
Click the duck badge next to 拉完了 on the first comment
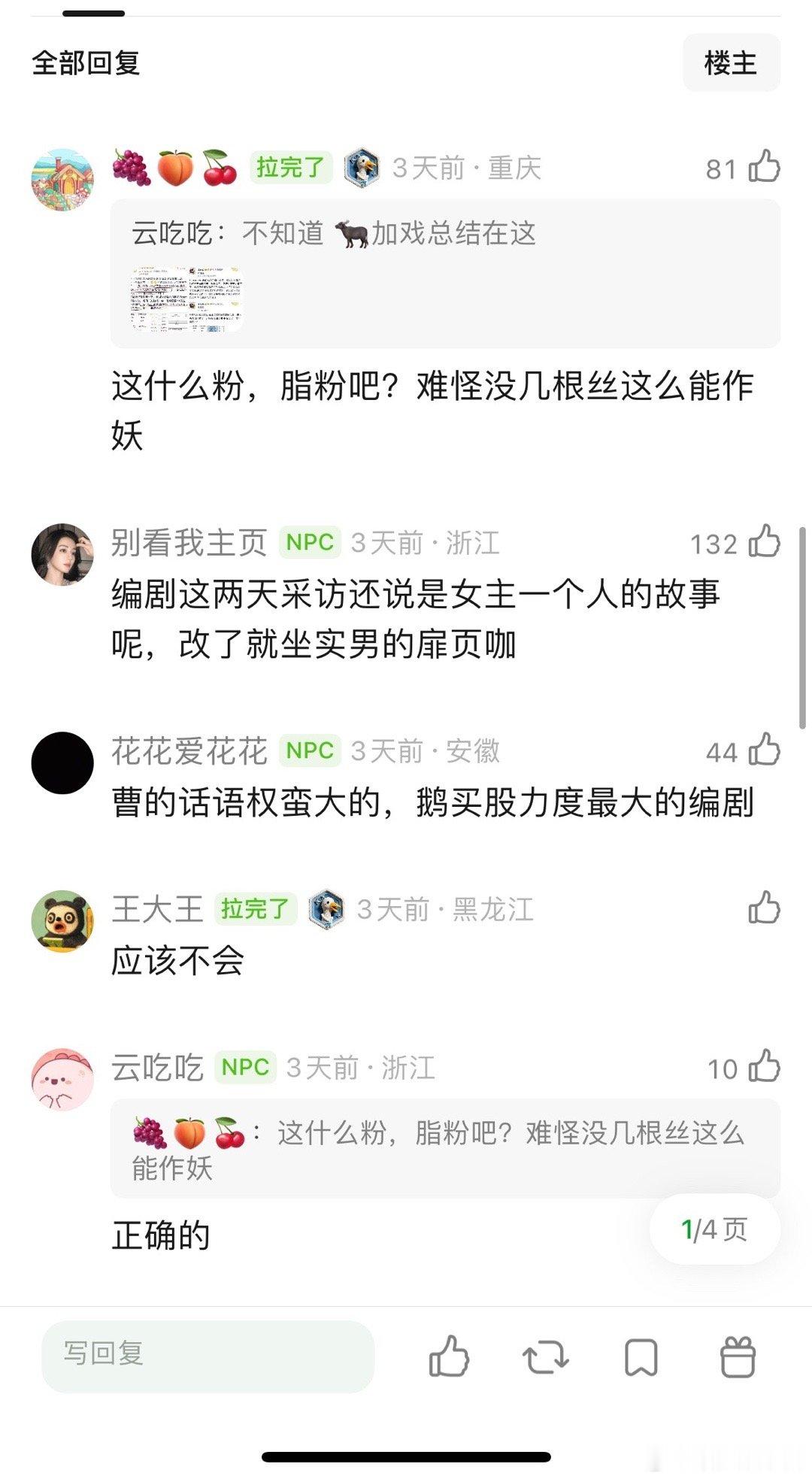coord(361,168)
